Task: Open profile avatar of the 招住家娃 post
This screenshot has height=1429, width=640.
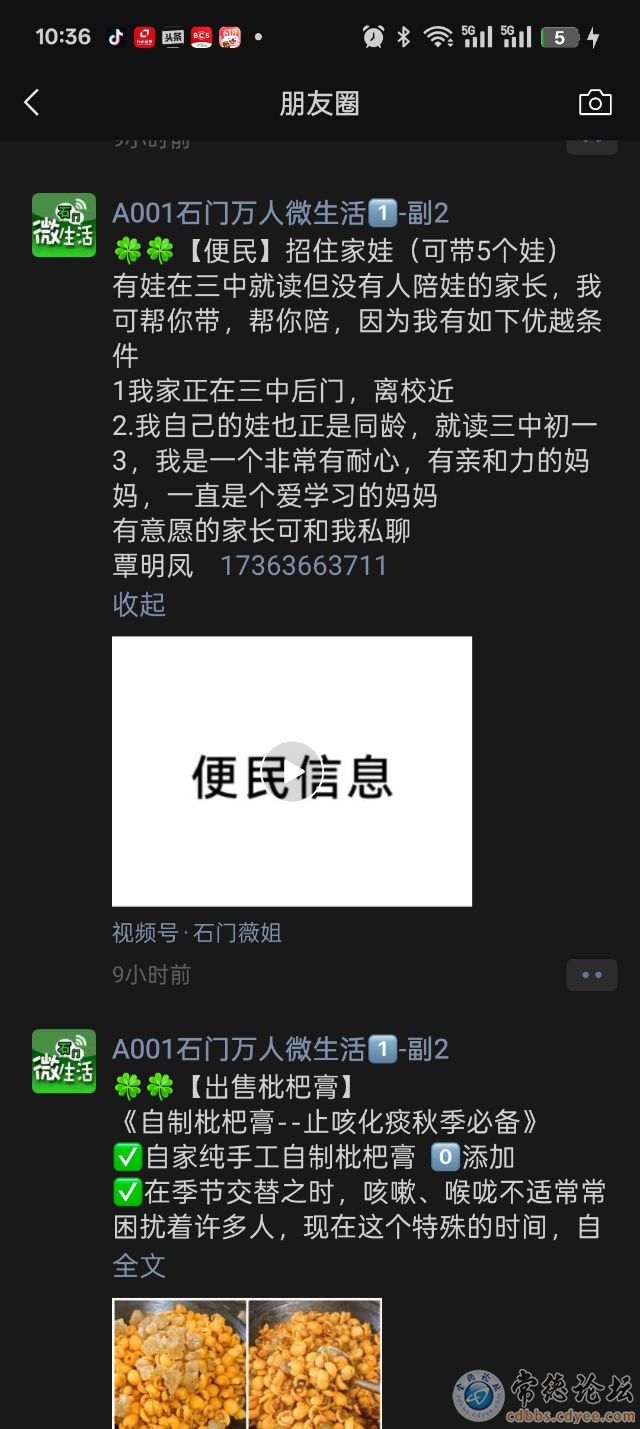Action: pos(64,225)
